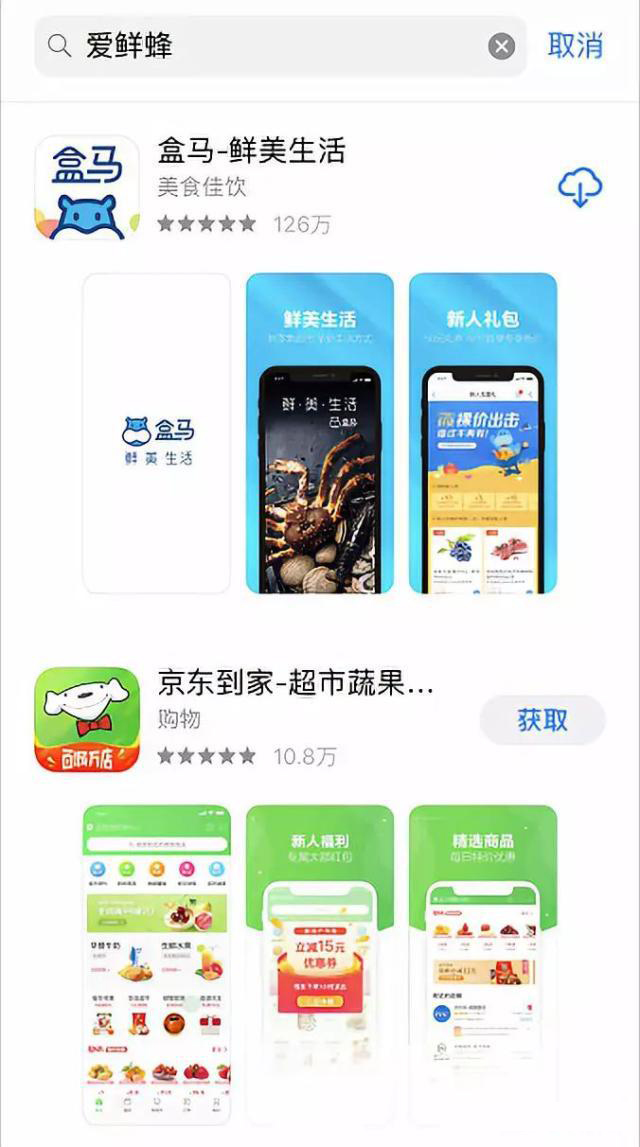Get the 京东到家 app with 获取
The image size is (640, 1147).
pos(543,720)
